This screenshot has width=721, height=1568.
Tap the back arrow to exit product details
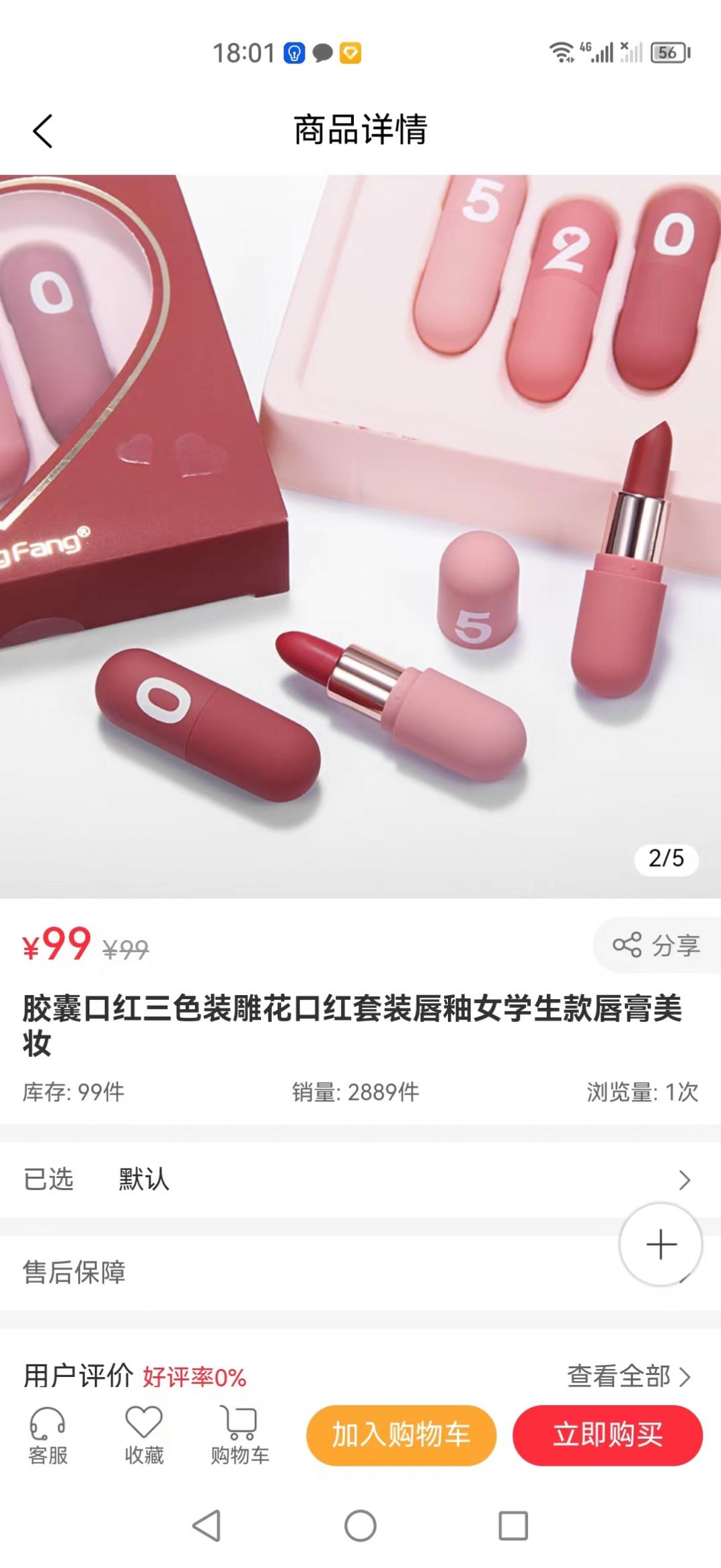[42, 130]
